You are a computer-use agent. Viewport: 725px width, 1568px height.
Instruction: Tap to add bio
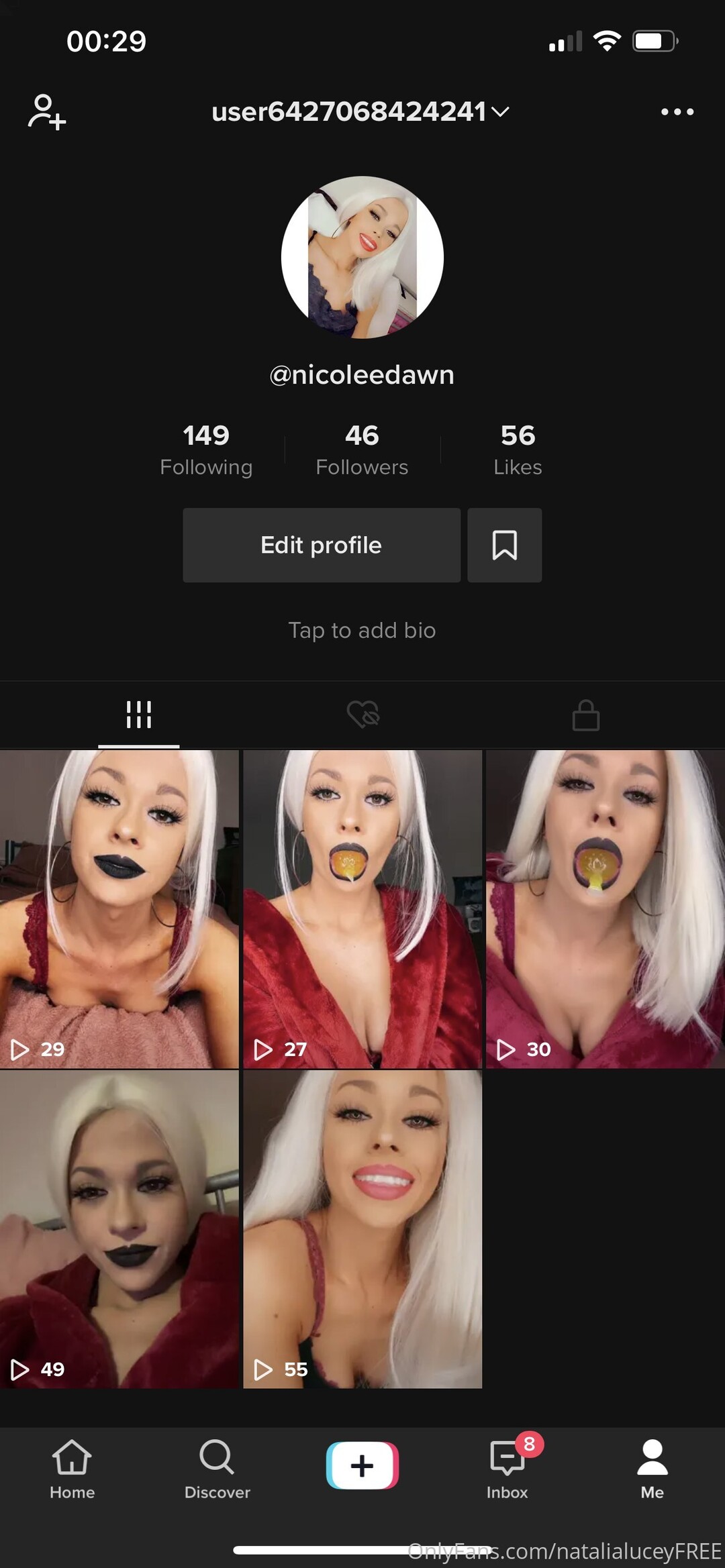362,630
